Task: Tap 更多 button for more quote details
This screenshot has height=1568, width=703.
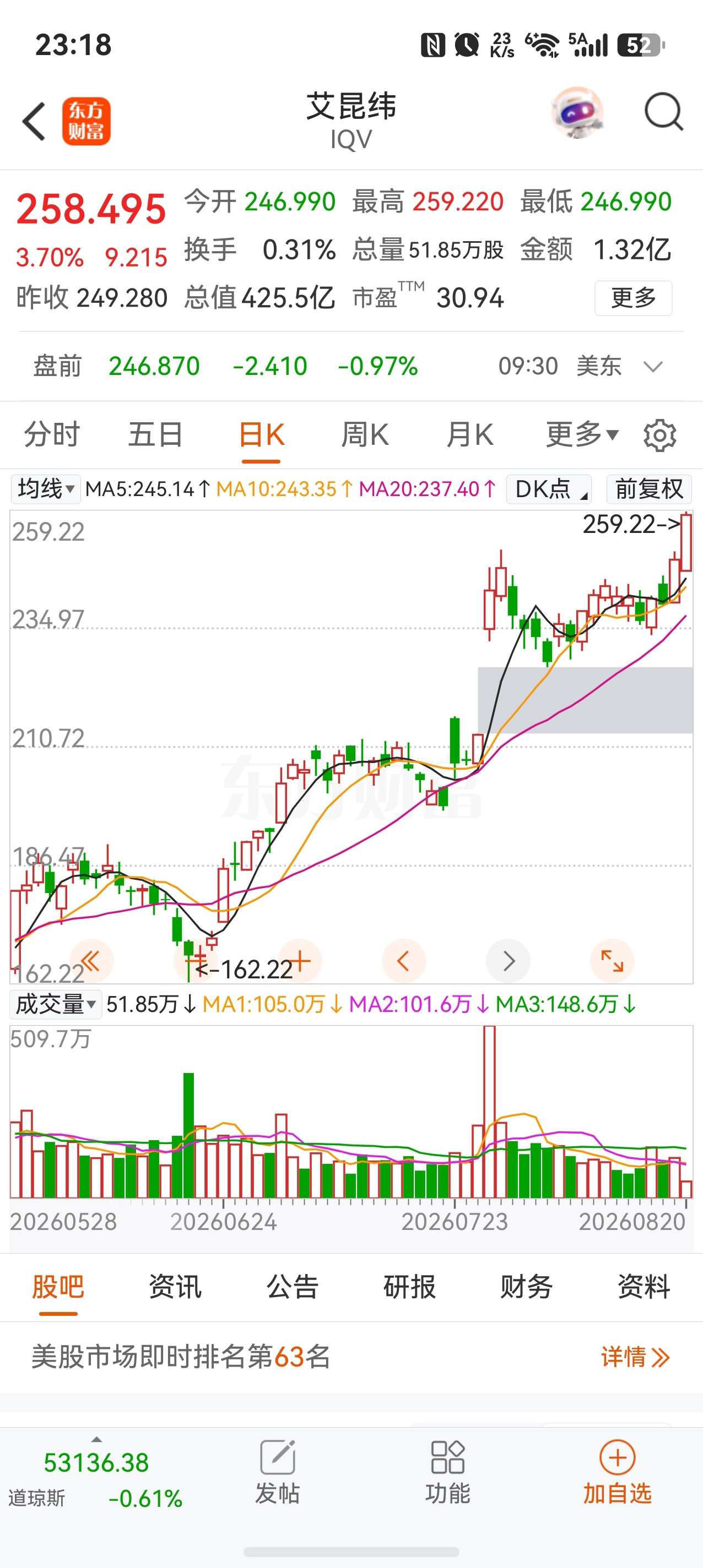Action: coord(633,298)
